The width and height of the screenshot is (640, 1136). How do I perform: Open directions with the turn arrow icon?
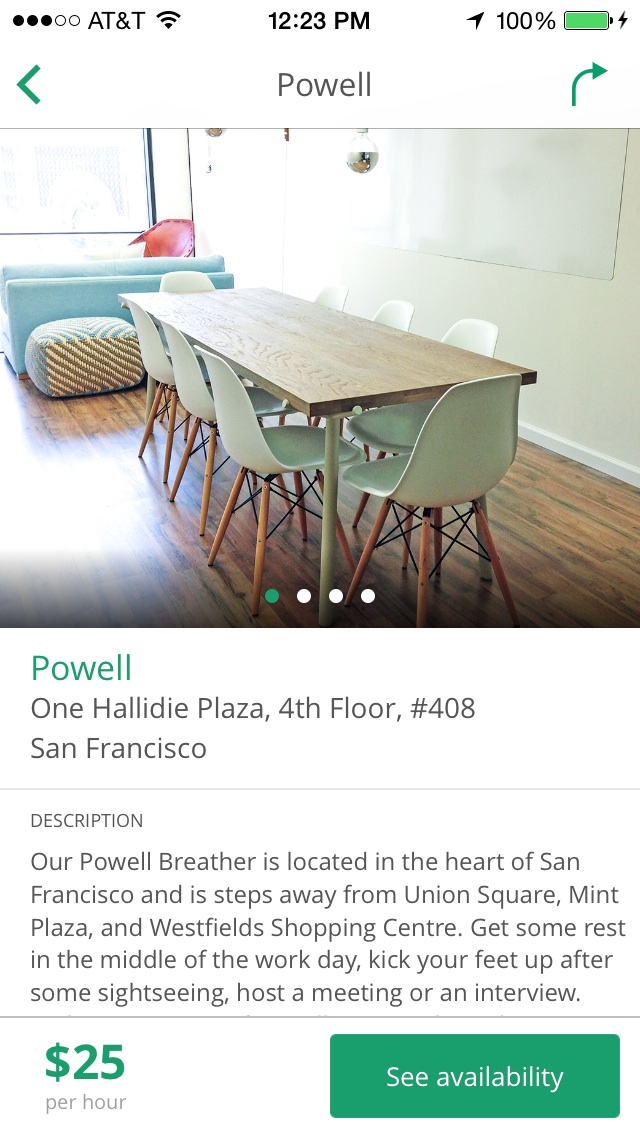pos(589,85)
